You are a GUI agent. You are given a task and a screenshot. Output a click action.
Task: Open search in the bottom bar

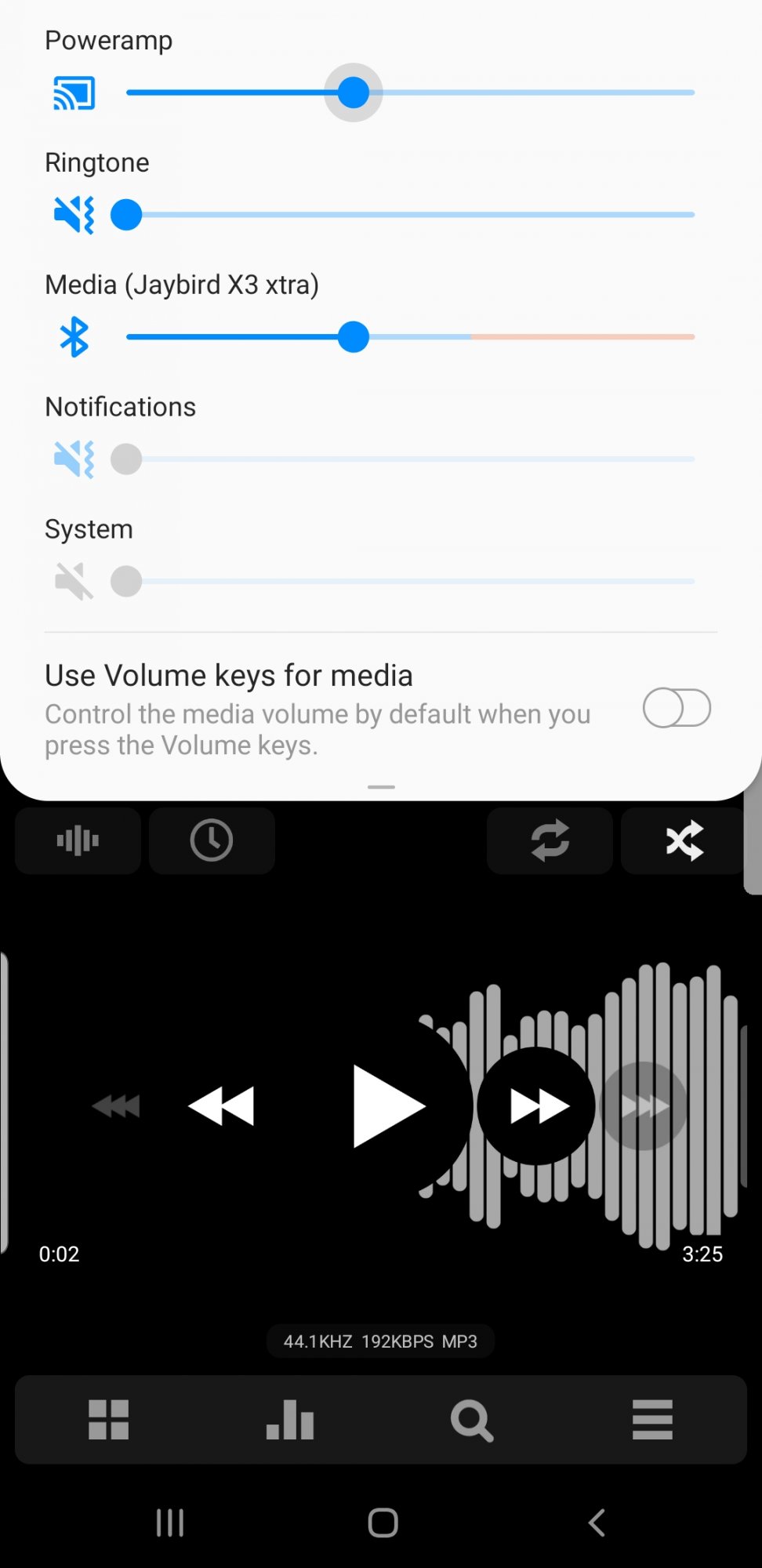(472, 1420)
